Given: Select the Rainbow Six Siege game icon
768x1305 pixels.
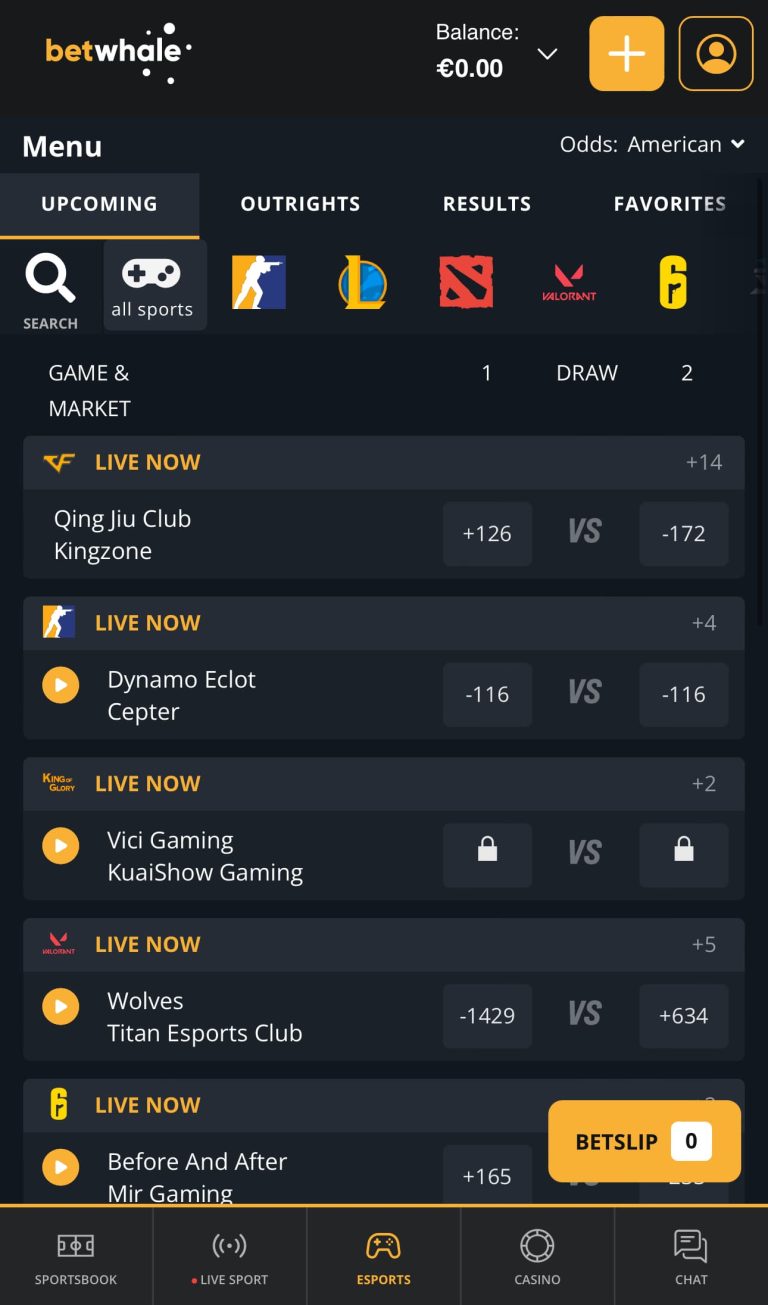Looking at the screenshot, I should pyautogui.click(x=672, y=282).
